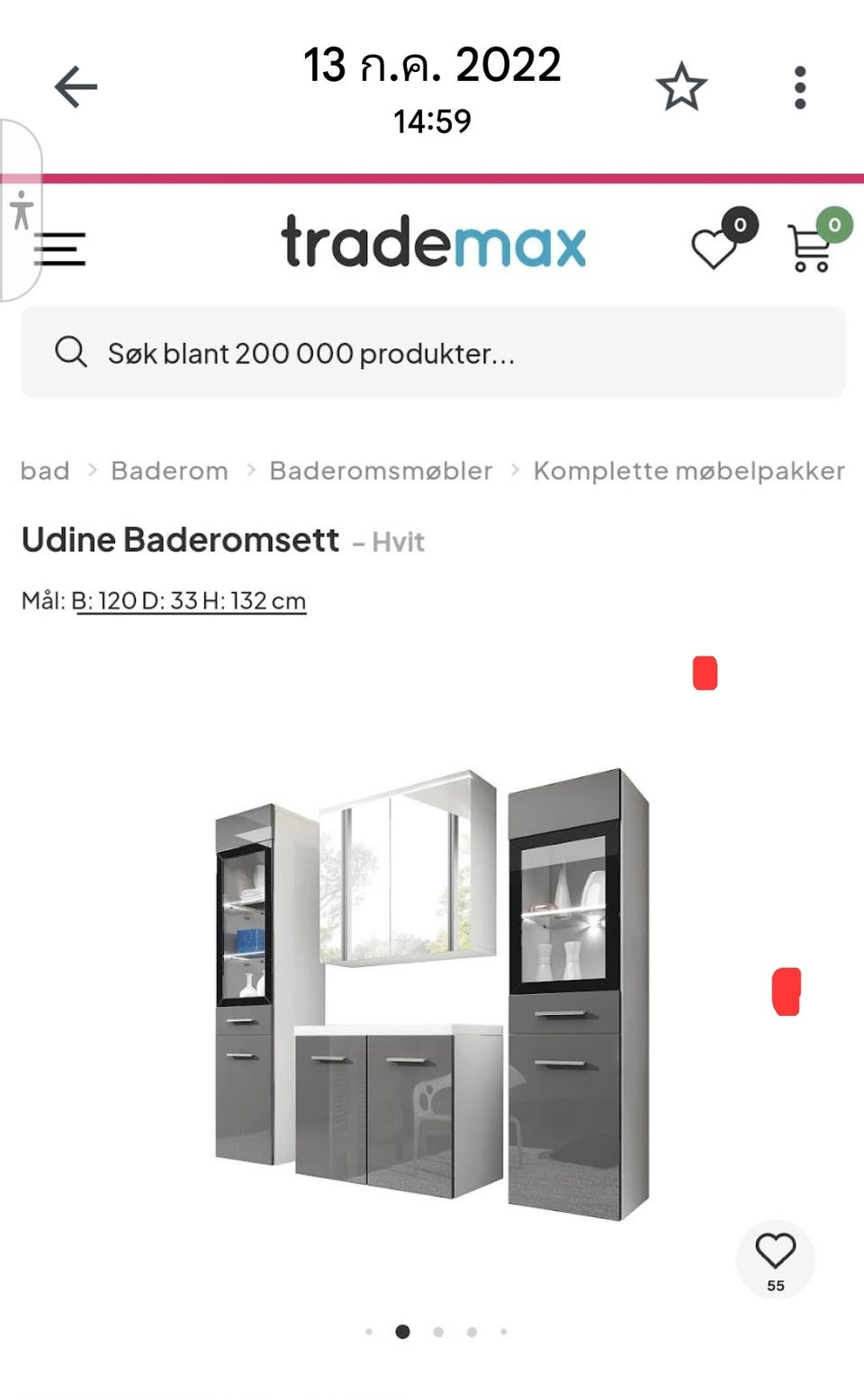Open the browser three-dot menu
This screenshot has height=1400, width=864.
coord(799,85)
